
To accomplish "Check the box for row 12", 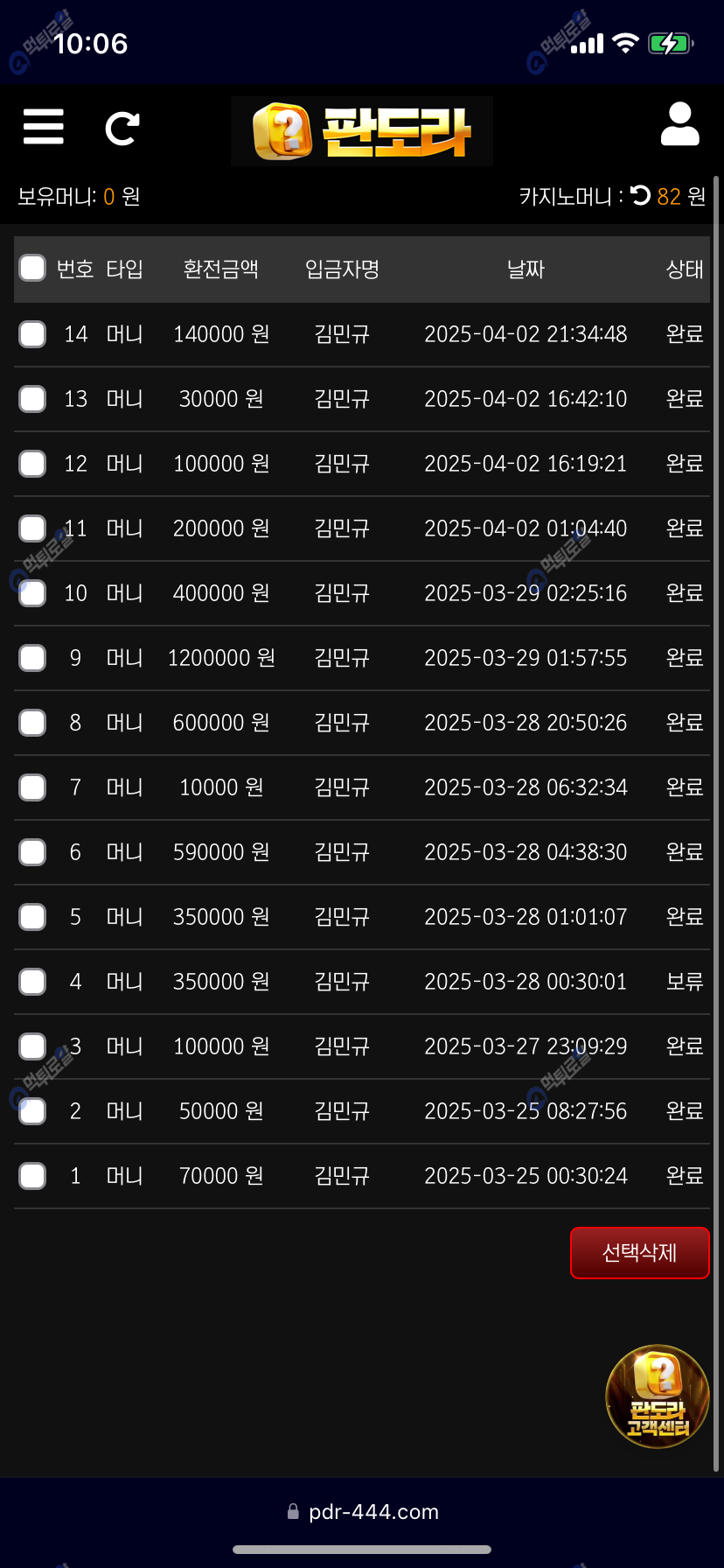I will [x=32, y=463].
